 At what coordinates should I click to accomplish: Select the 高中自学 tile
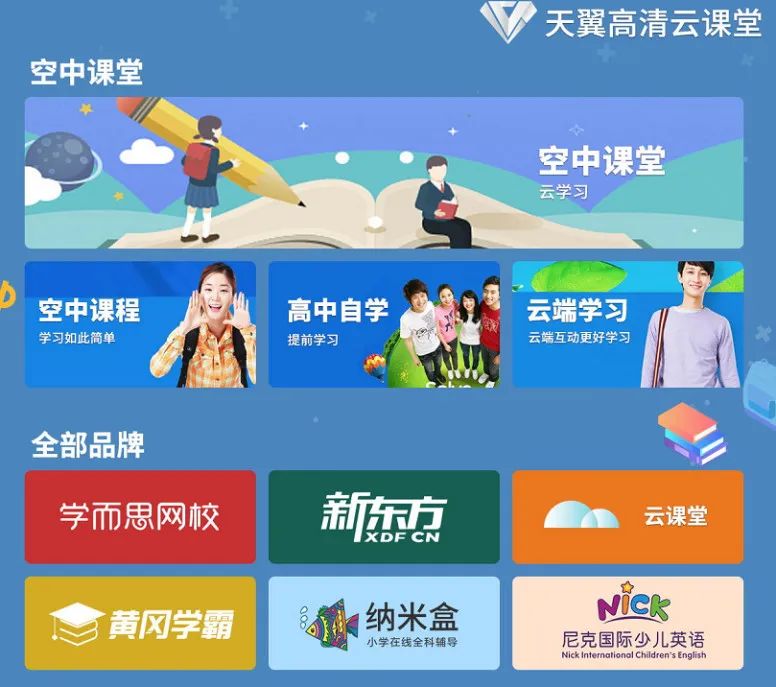pyautogui.click(x=384, y=324)
